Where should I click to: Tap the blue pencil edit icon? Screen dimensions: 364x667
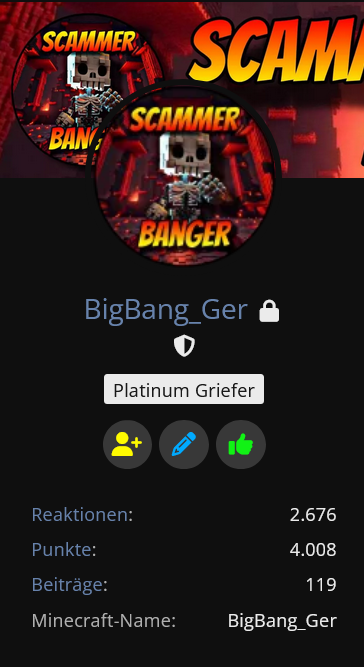[x=184, y=445]
